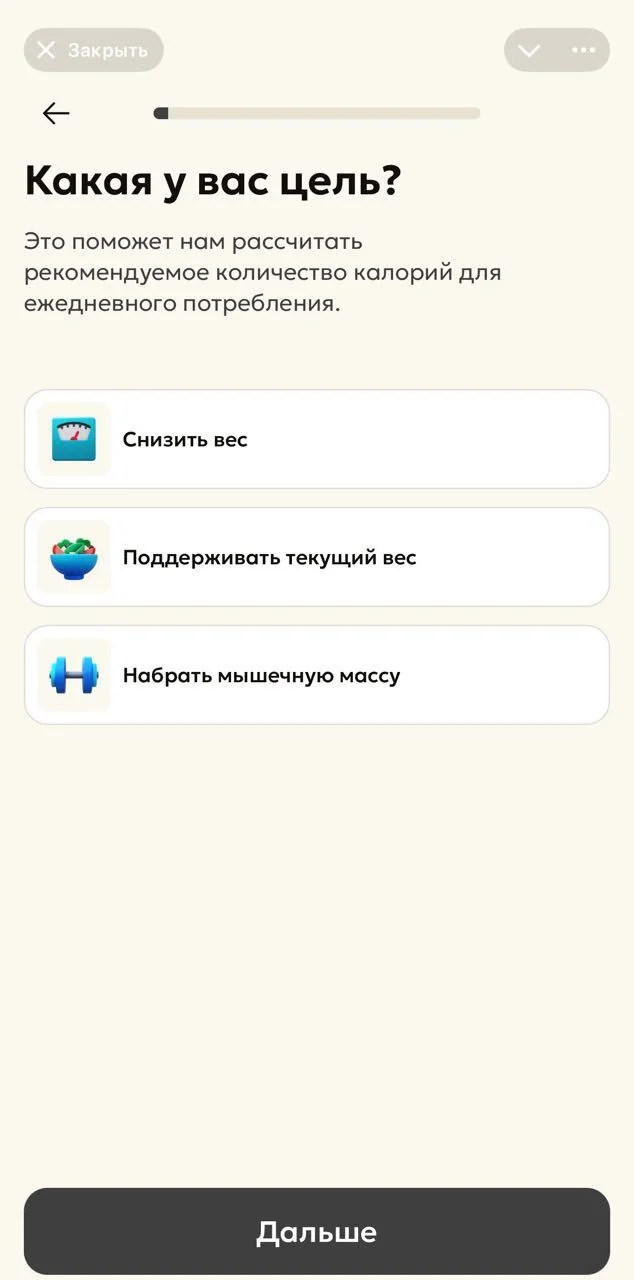The width and height of the screenshot is (634, 1280).
Task: Go back with the arrow icon
Action: (56, 113)
